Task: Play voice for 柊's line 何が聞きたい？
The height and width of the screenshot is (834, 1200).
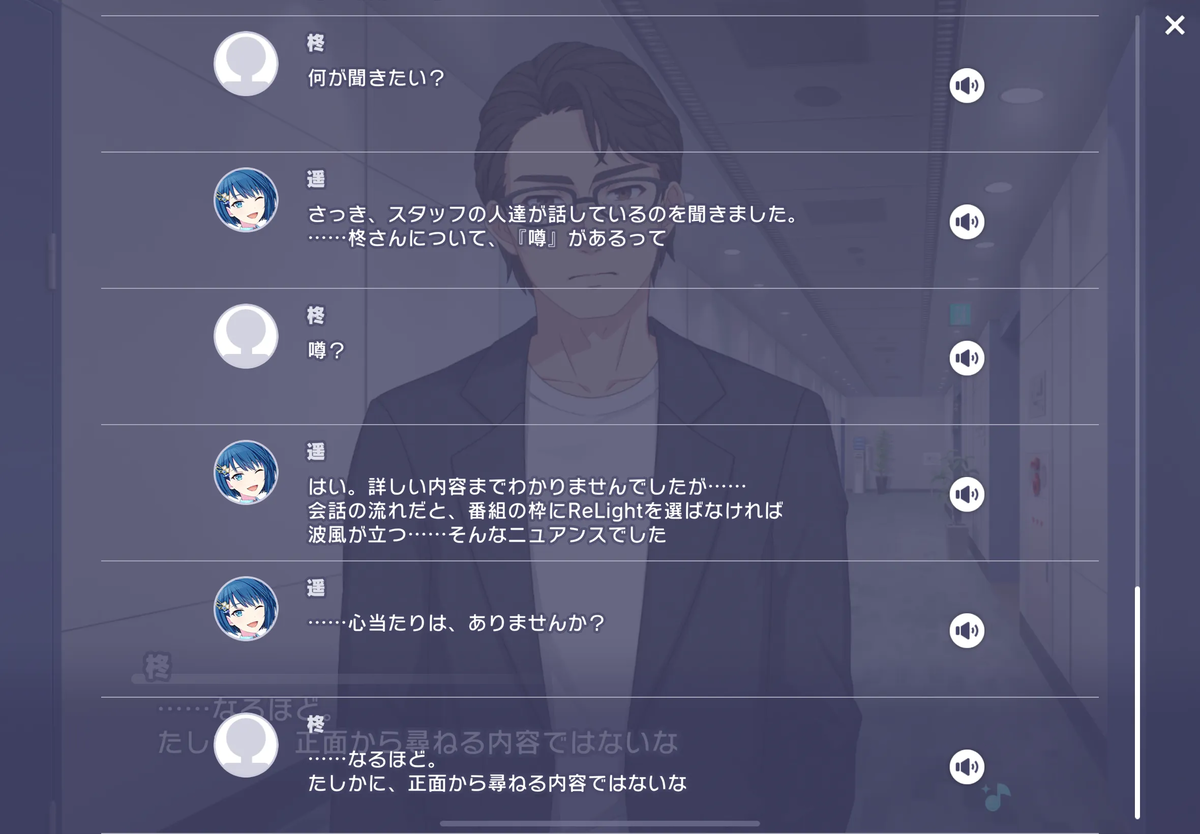Action: 966,86
